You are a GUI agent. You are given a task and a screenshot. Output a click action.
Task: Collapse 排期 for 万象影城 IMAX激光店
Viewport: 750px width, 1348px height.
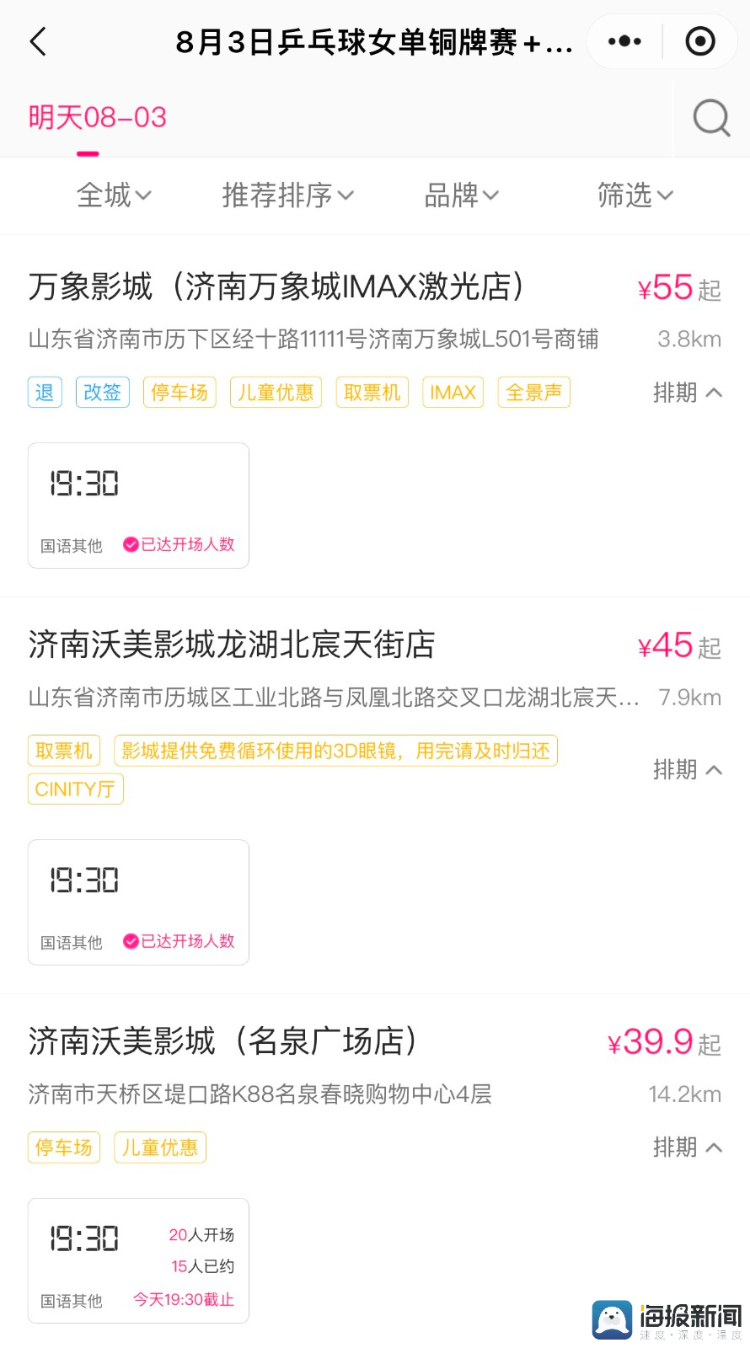(688, 393)
